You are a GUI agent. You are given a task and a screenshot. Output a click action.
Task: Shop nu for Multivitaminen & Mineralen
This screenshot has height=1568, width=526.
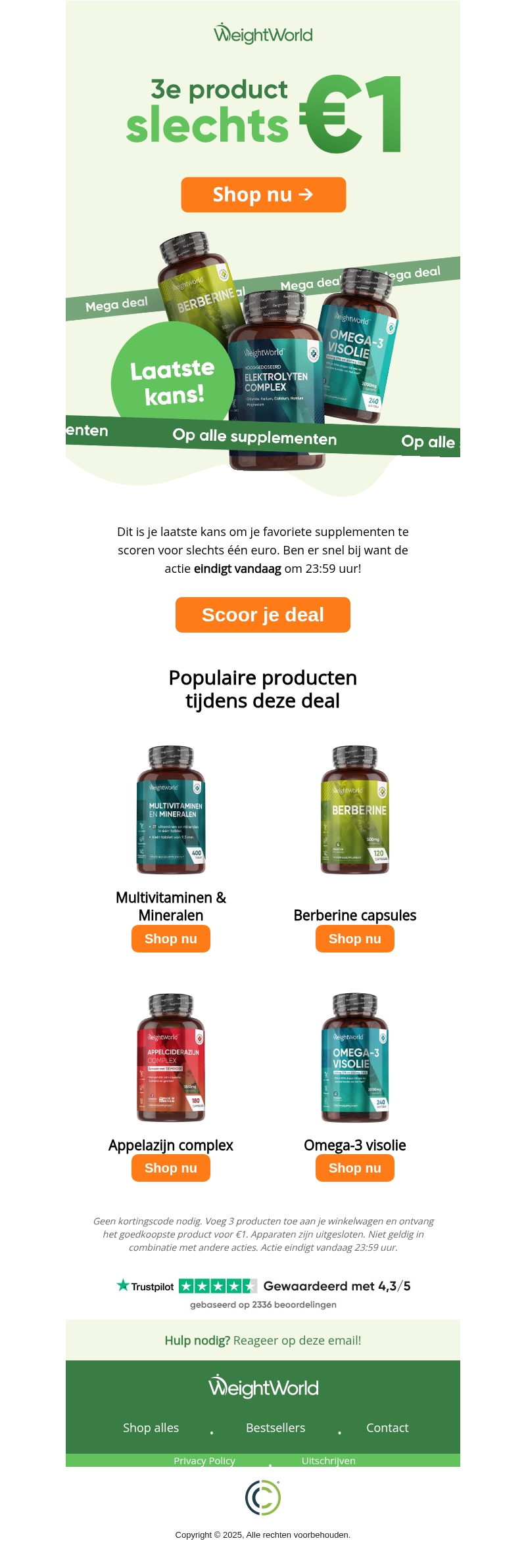pos(171,939)
